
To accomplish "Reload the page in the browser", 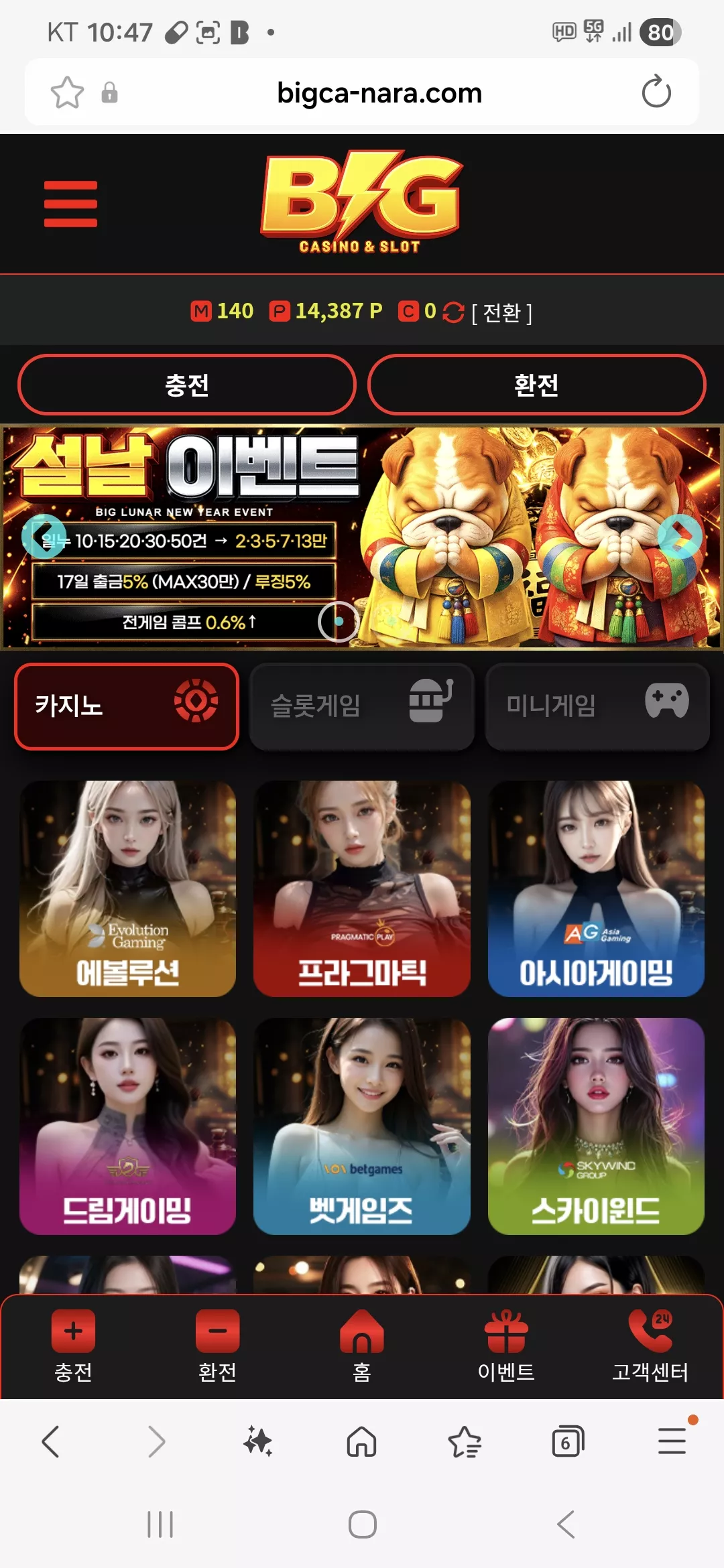I will click(656, 92).
